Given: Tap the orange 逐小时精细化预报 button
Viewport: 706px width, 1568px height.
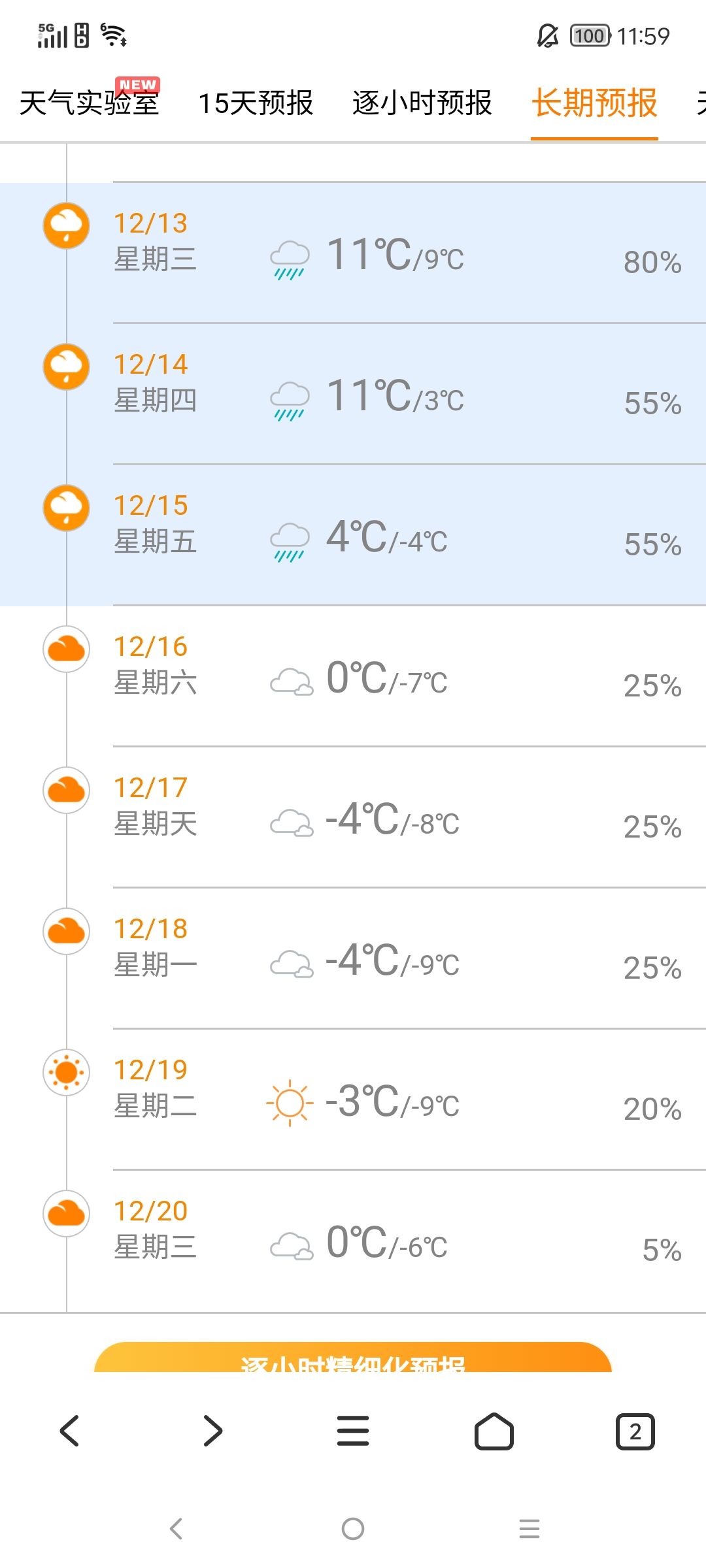Looking at the screenshot, I should pos(353,1358).
